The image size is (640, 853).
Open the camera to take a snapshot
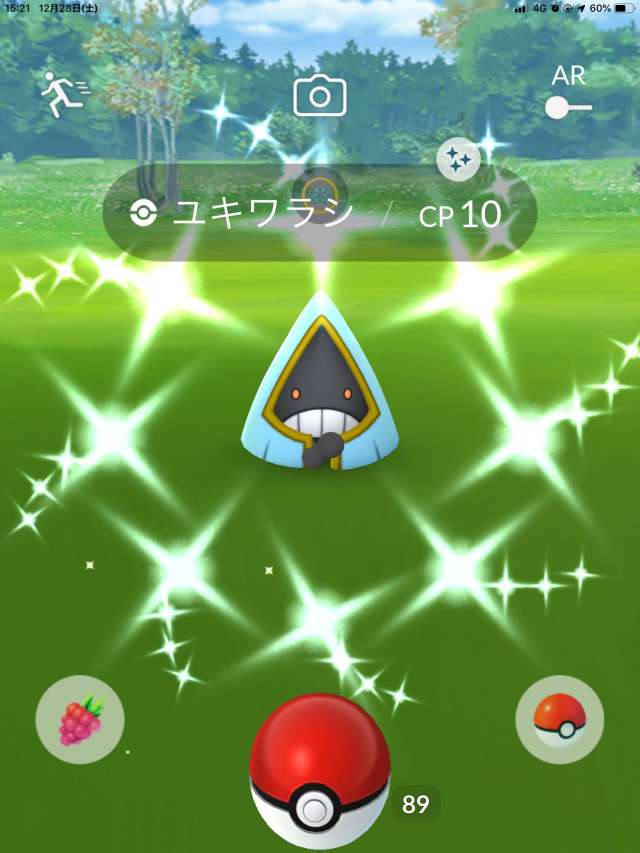(319, 96)
